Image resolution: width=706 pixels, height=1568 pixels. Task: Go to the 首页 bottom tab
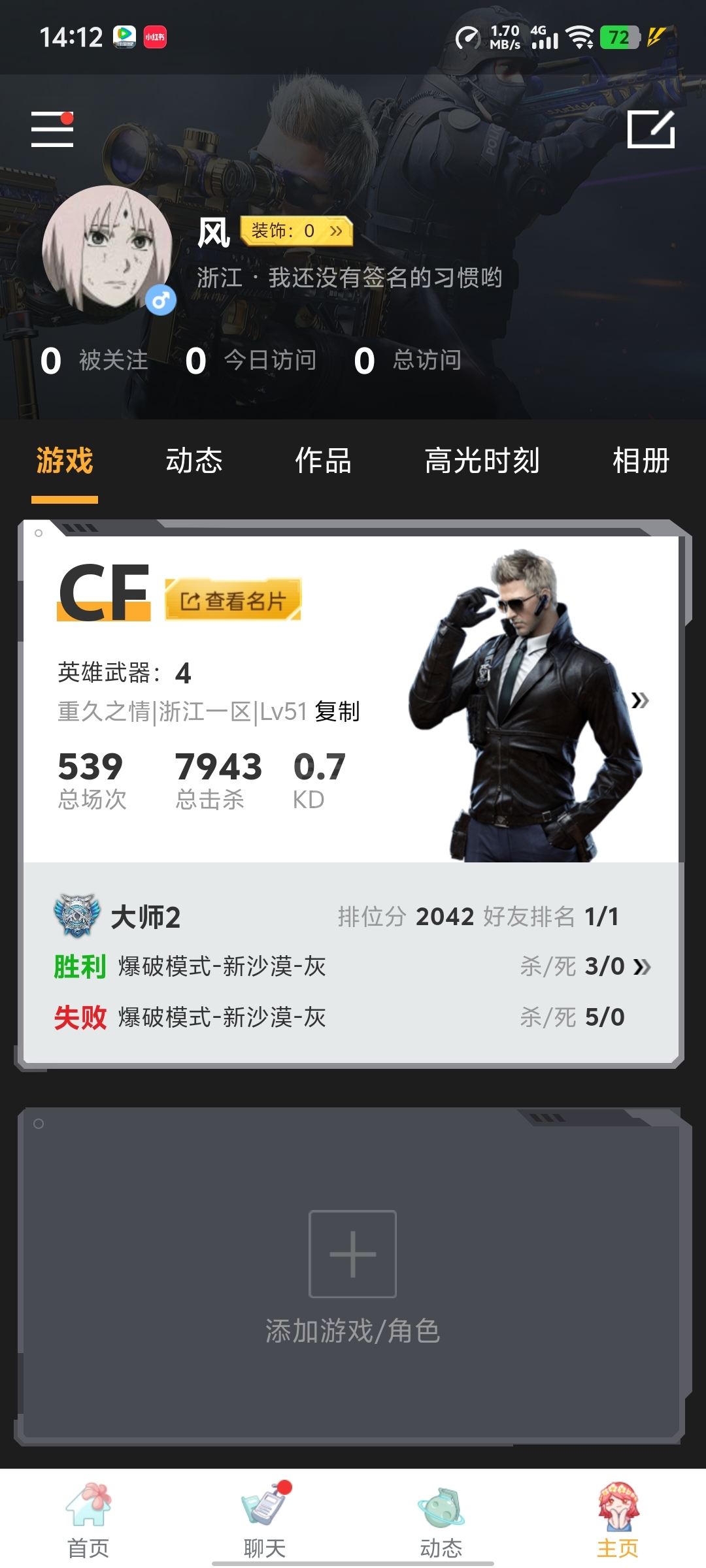pyautogui.click(x=88, y=1519)
